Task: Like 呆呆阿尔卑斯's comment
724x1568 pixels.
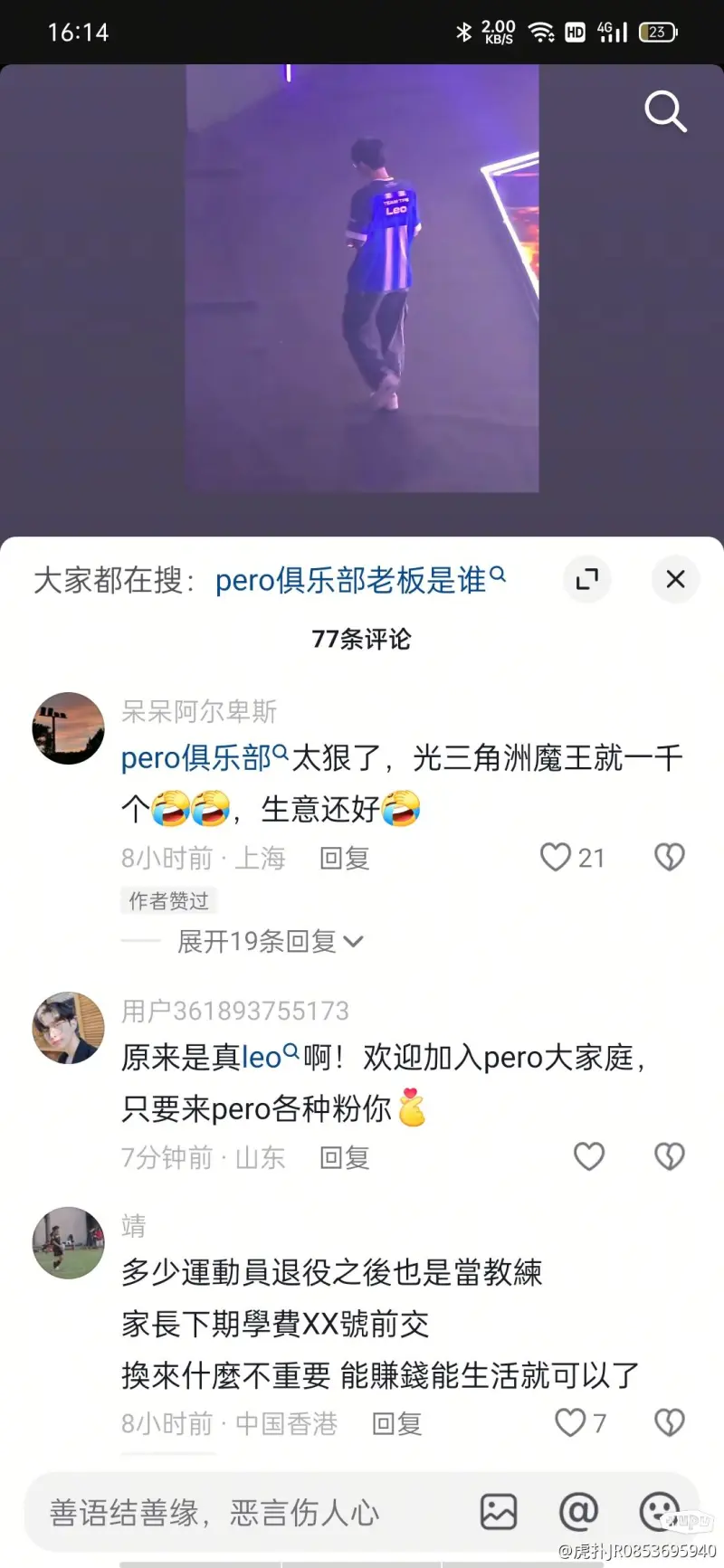Action: pyautogui.click(x=556, y=857)
